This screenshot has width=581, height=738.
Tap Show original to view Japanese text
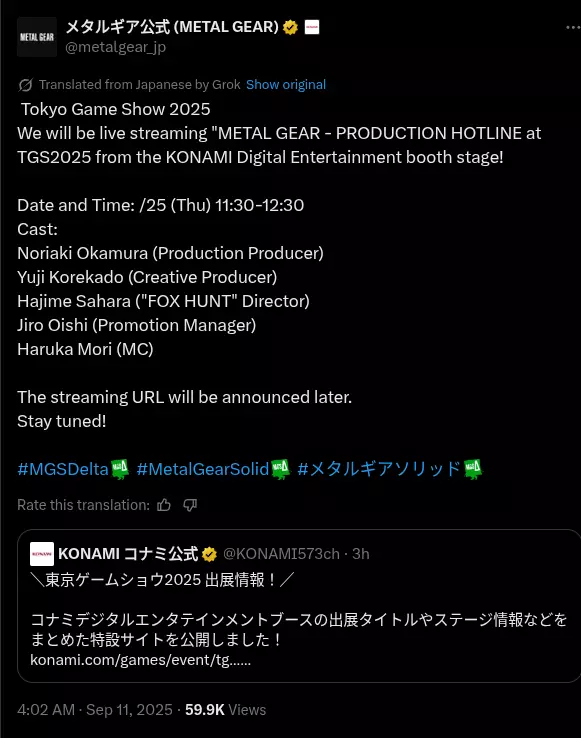tap(286, 85)
